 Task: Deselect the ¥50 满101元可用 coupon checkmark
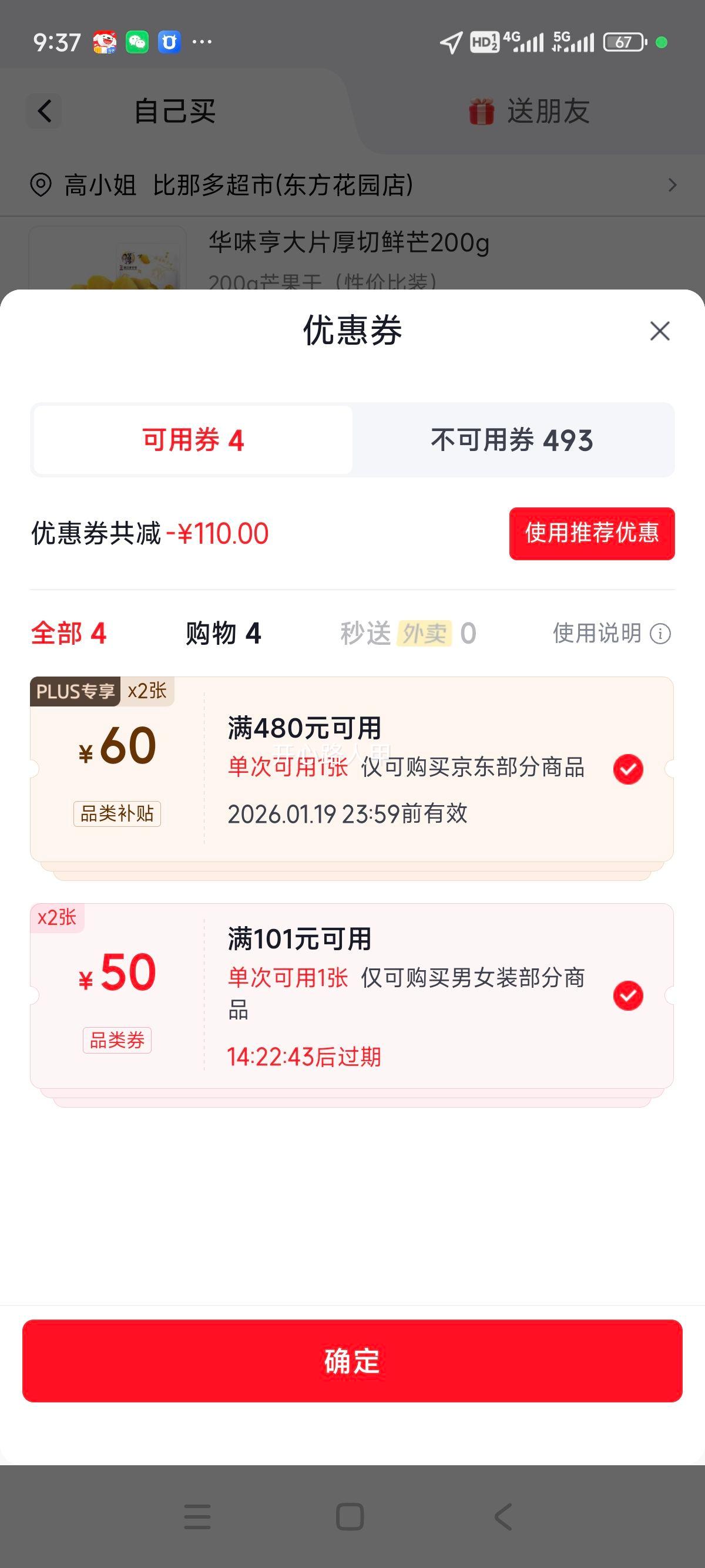(x=627, y=996)
